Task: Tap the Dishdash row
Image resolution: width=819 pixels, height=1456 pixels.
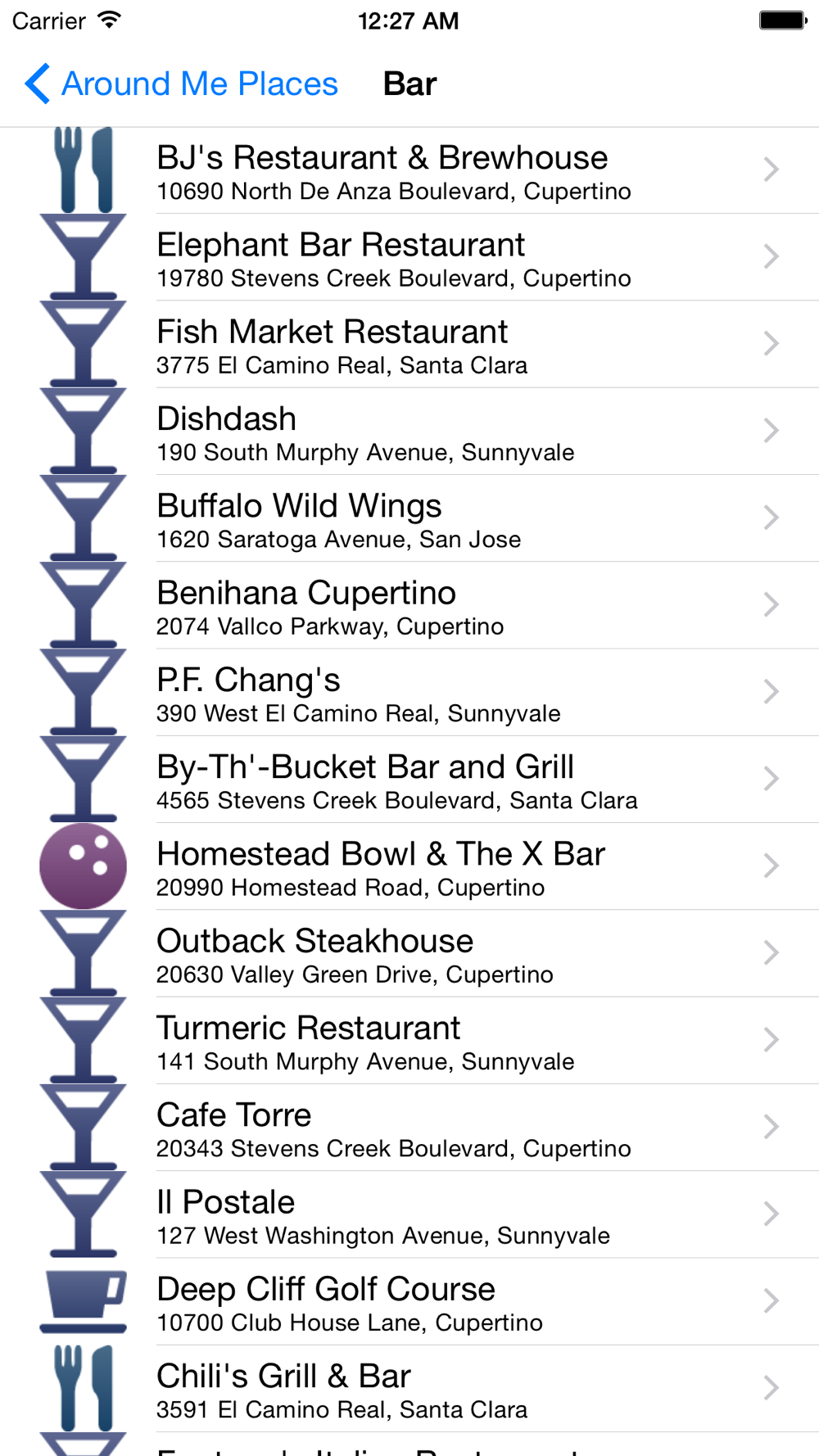Action: pyautogui.click(x=409, y=432)
